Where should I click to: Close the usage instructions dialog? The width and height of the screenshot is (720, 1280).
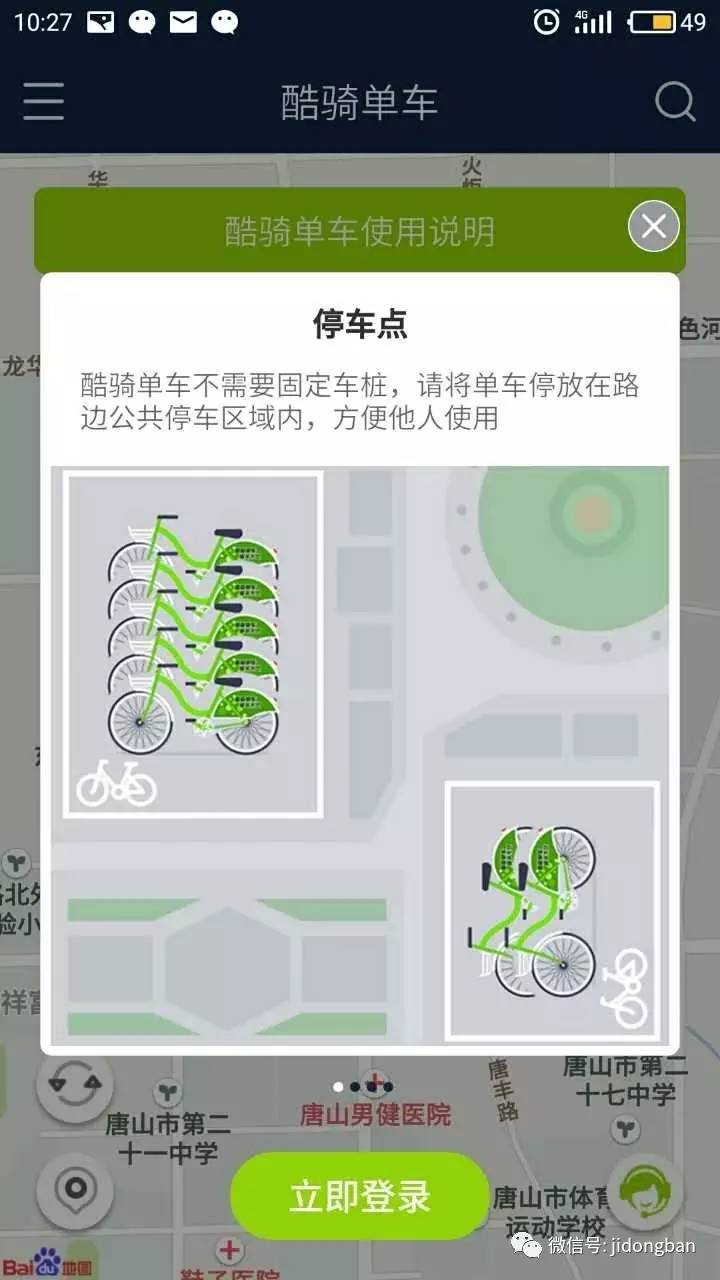point(653,227)
